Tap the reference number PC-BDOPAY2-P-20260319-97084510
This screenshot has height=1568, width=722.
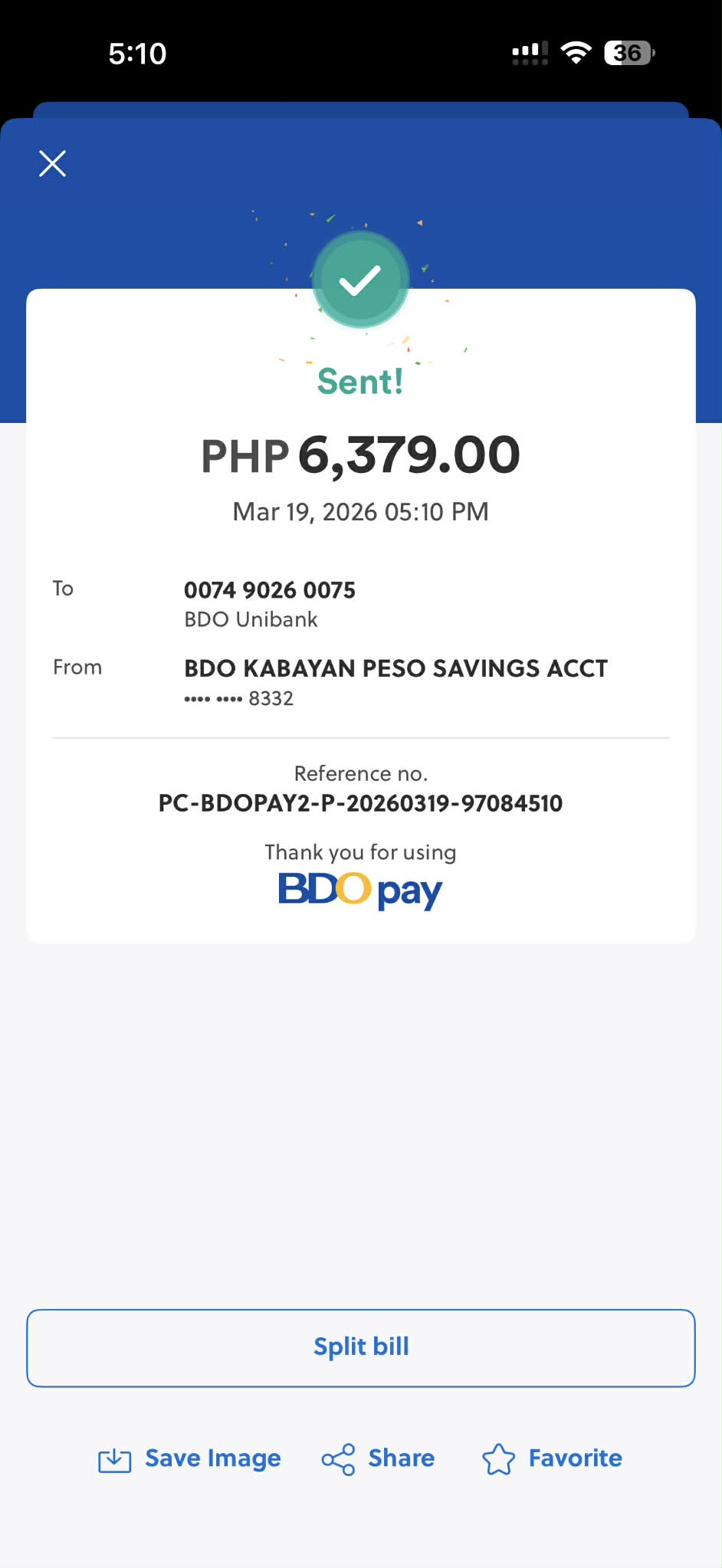coord(359,802)
